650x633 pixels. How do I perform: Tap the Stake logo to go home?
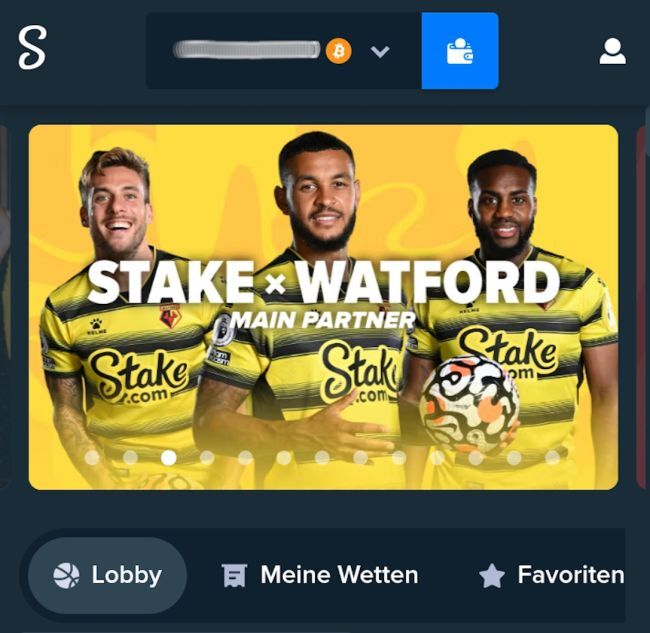[x=32, y=47]
